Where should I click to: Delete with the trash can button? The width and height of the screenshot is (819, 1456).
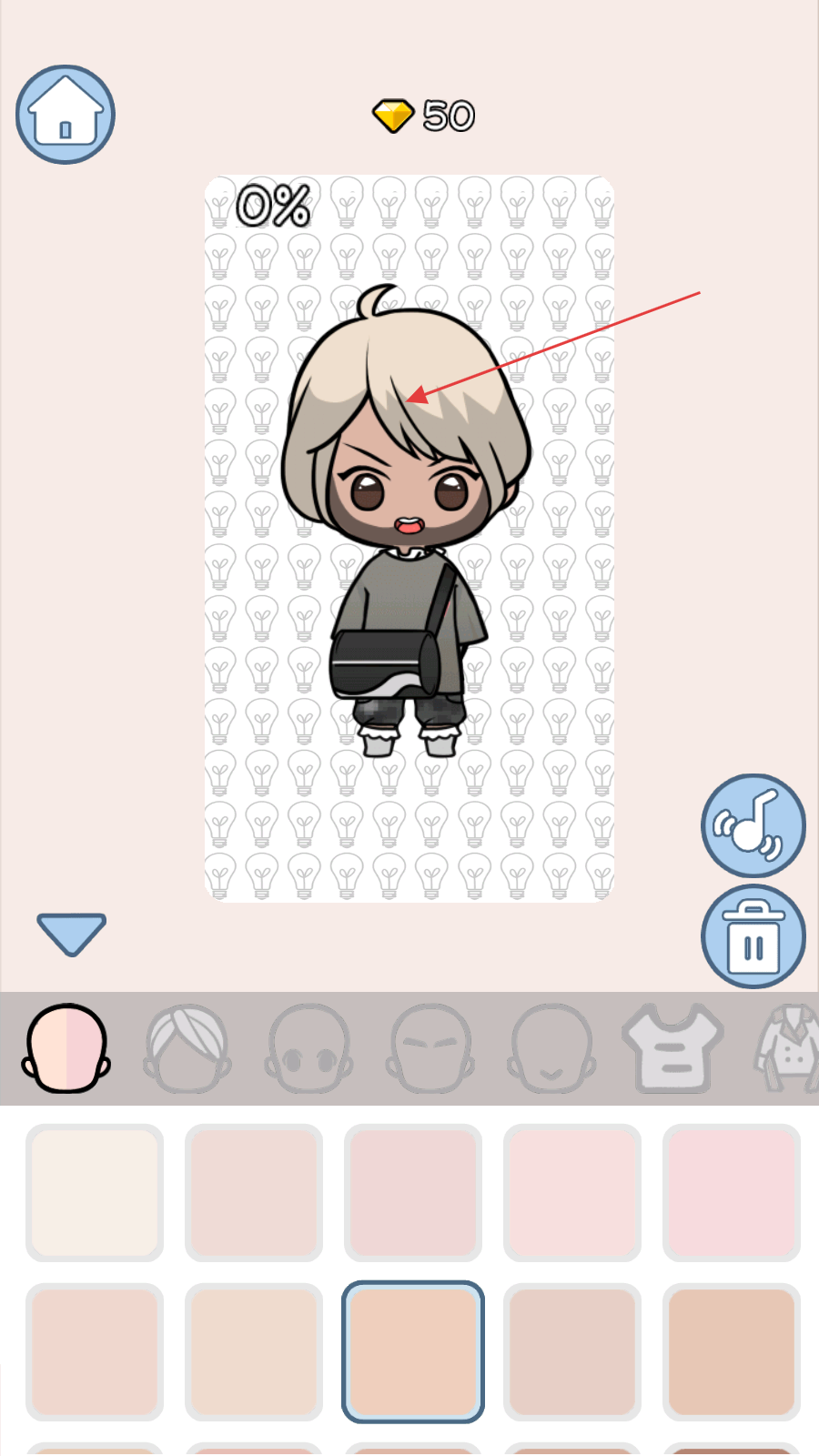coord(753,936)
